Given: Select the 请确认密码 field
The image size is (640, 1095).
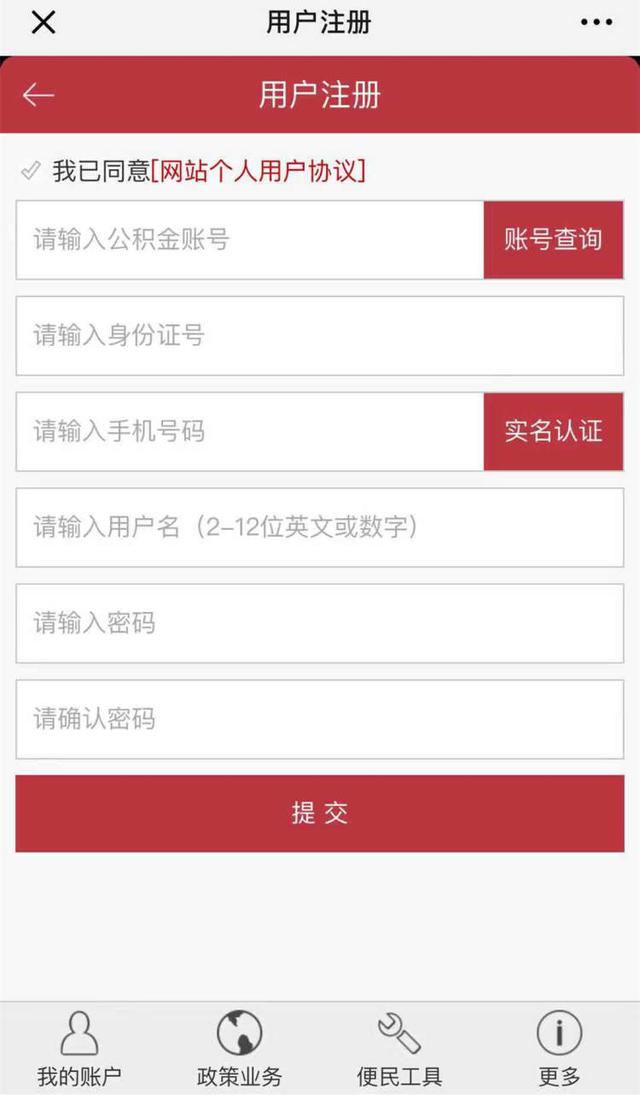Looking at the screenshot, I should (x=320, y=720).
